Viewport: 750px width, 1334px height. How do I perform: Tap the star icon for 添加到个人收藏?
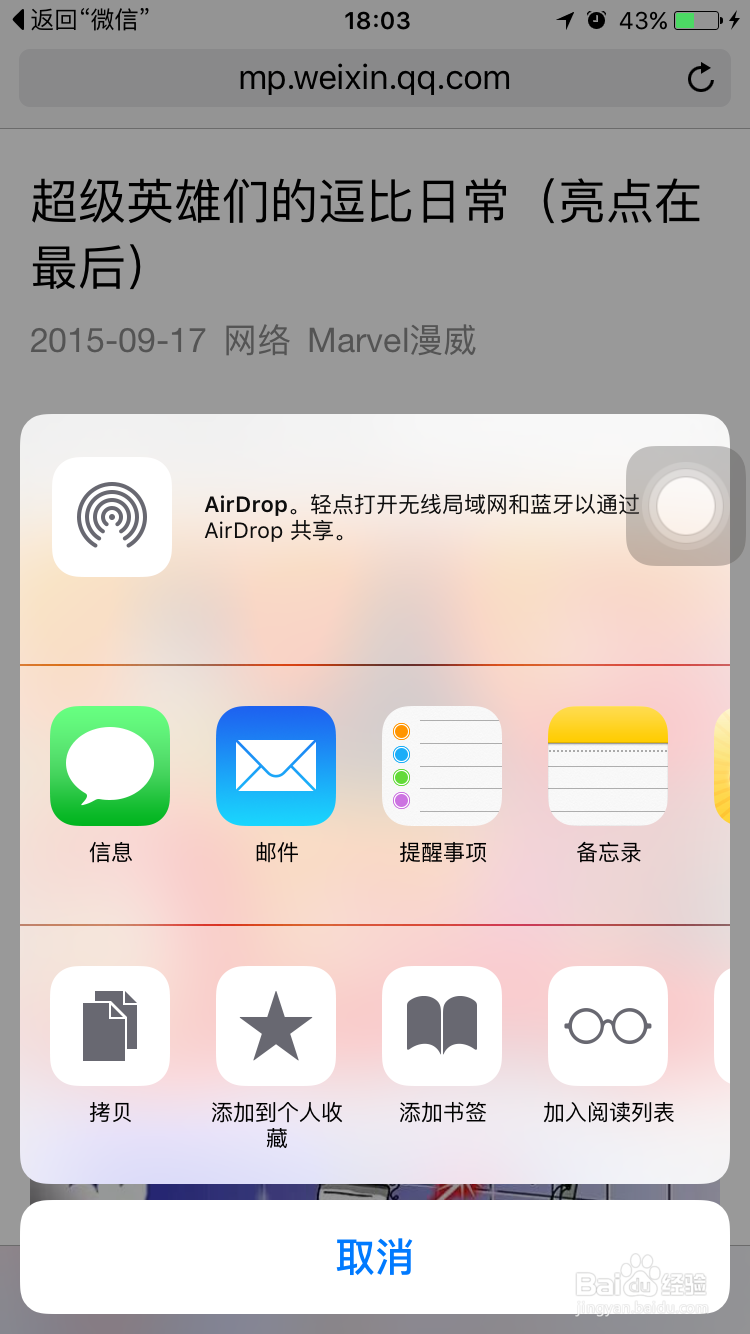pos(276,1026)
